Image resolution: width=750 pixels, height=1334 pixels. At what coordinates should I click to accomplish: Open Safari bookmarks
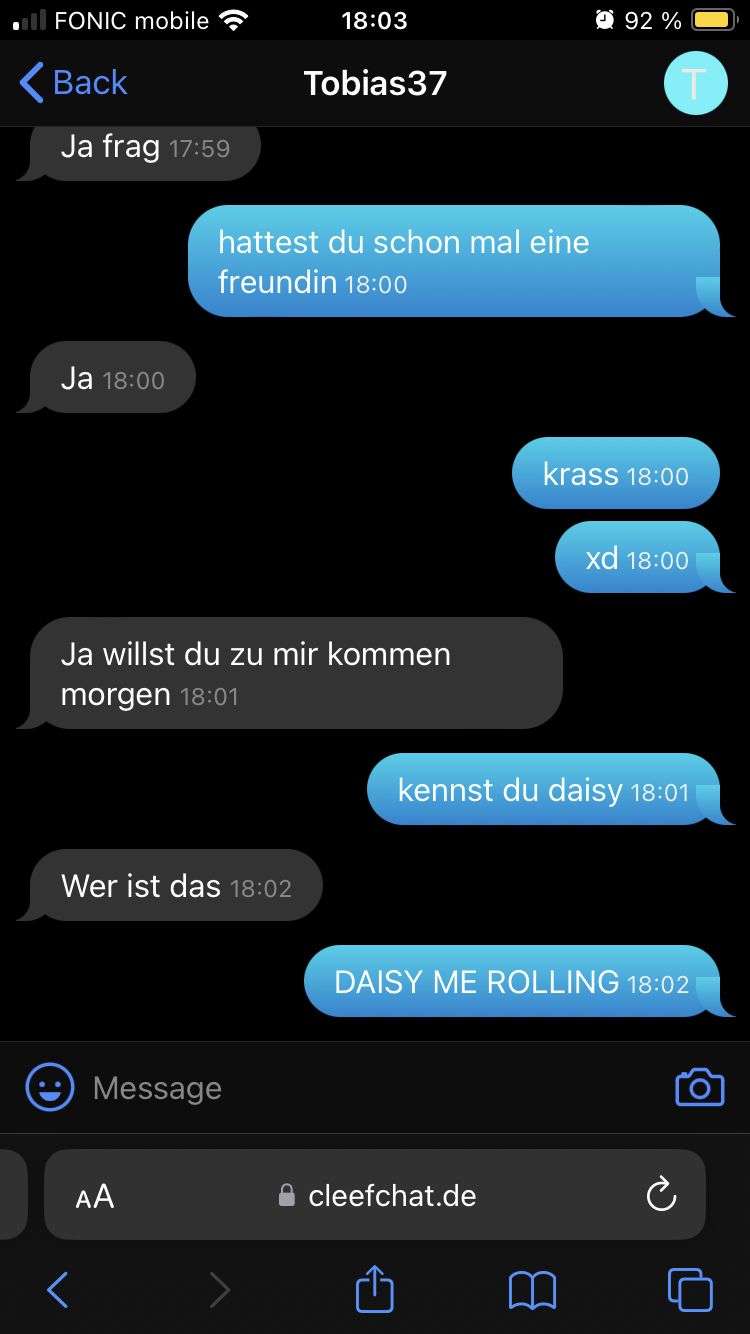click(532, 1290)
